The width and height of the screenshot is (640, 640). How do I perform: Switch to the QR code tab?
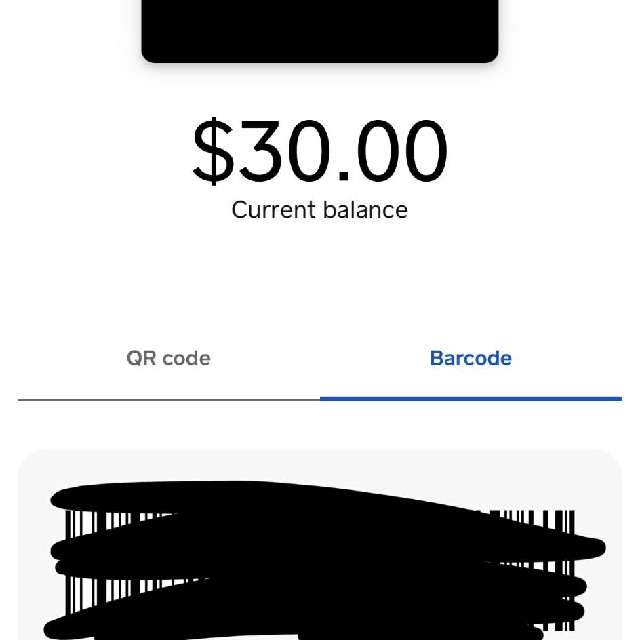click(x=168, y=358)
